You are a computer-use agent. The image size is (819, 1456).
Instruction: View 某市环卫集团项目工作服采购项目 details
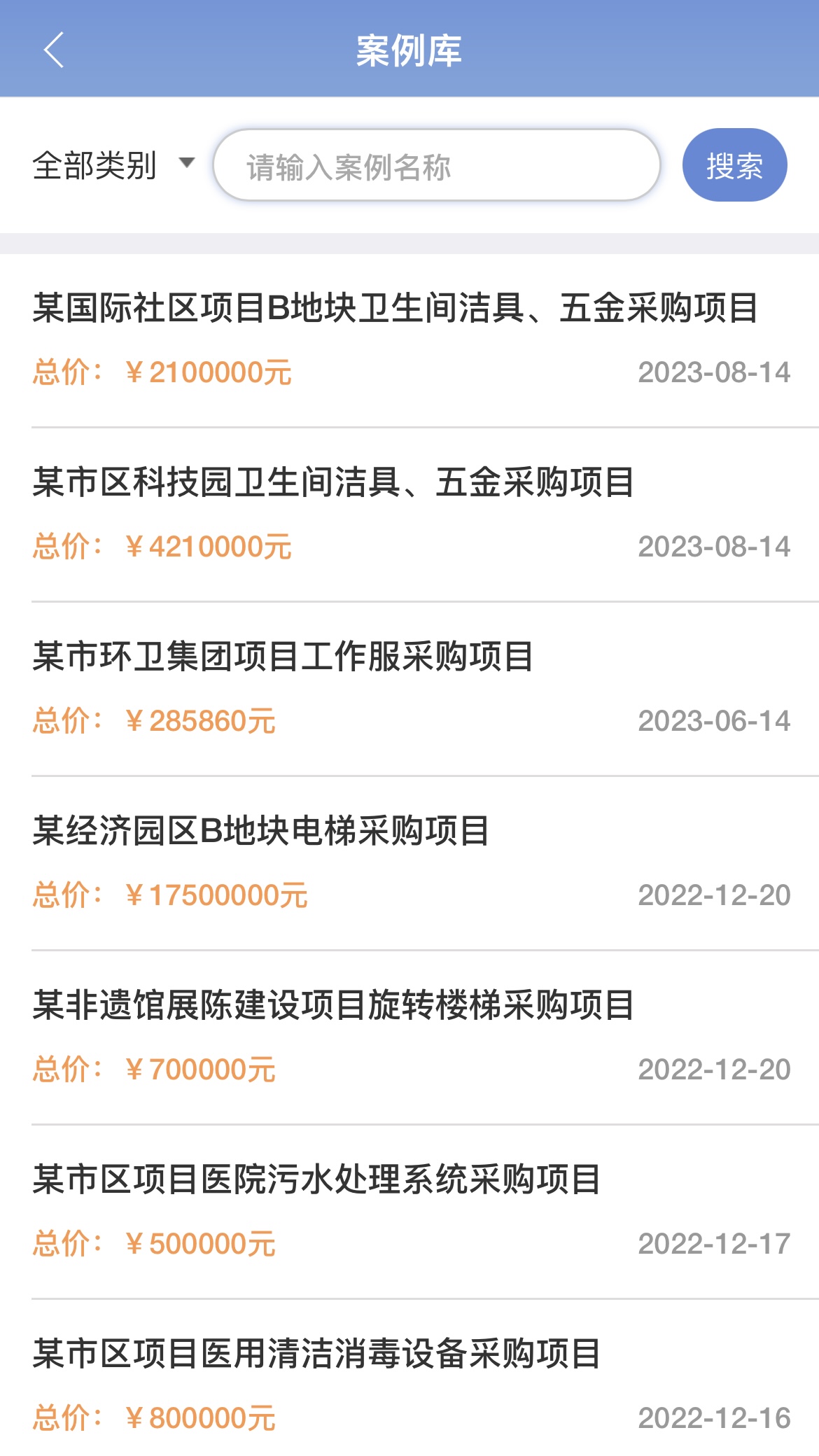pyautogui.click(x=283, y=657)
